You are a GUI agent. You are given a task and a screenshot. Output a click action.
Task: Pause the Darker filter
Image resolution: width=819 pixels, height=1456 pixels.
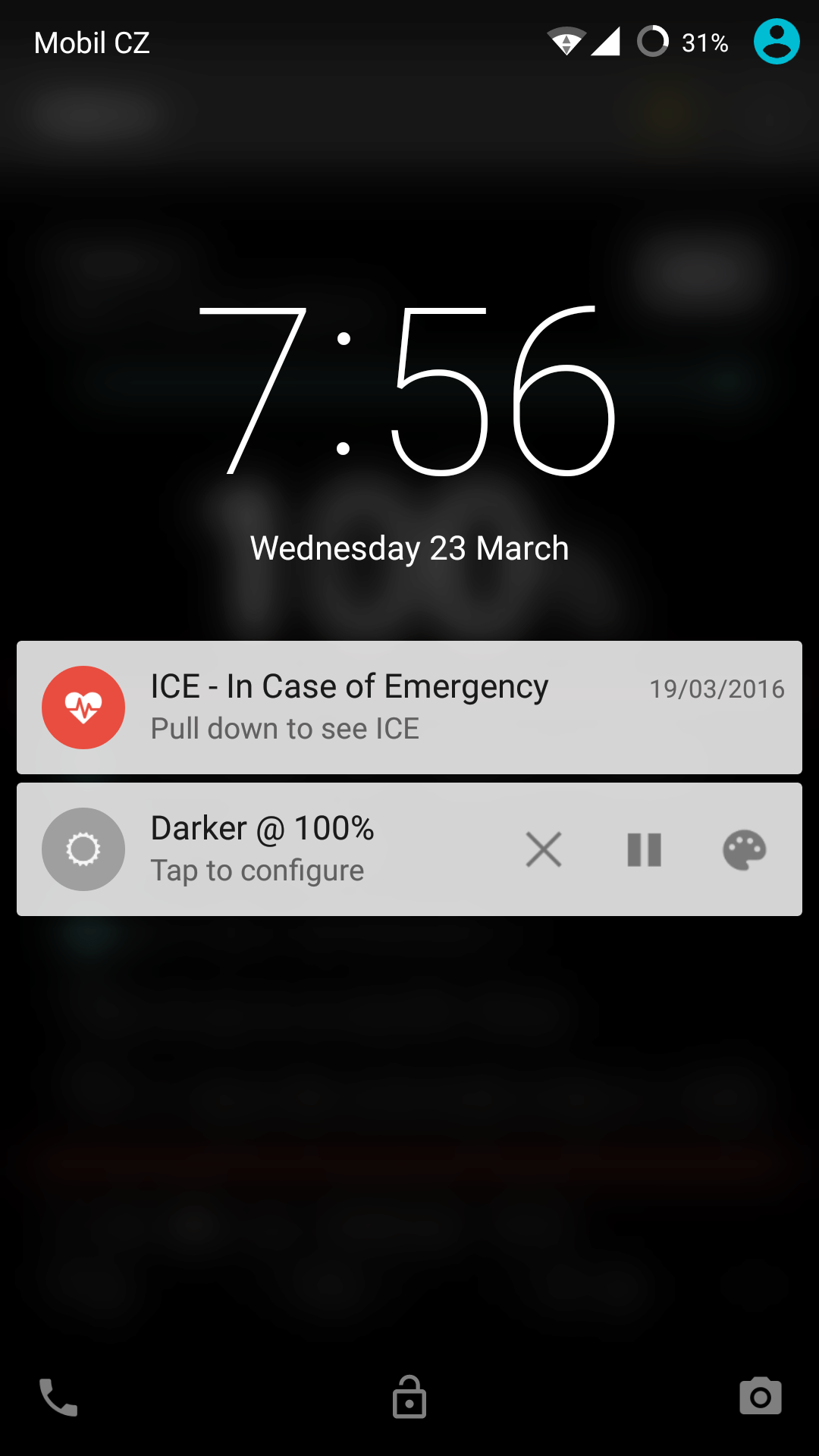[x=645, y=849]
